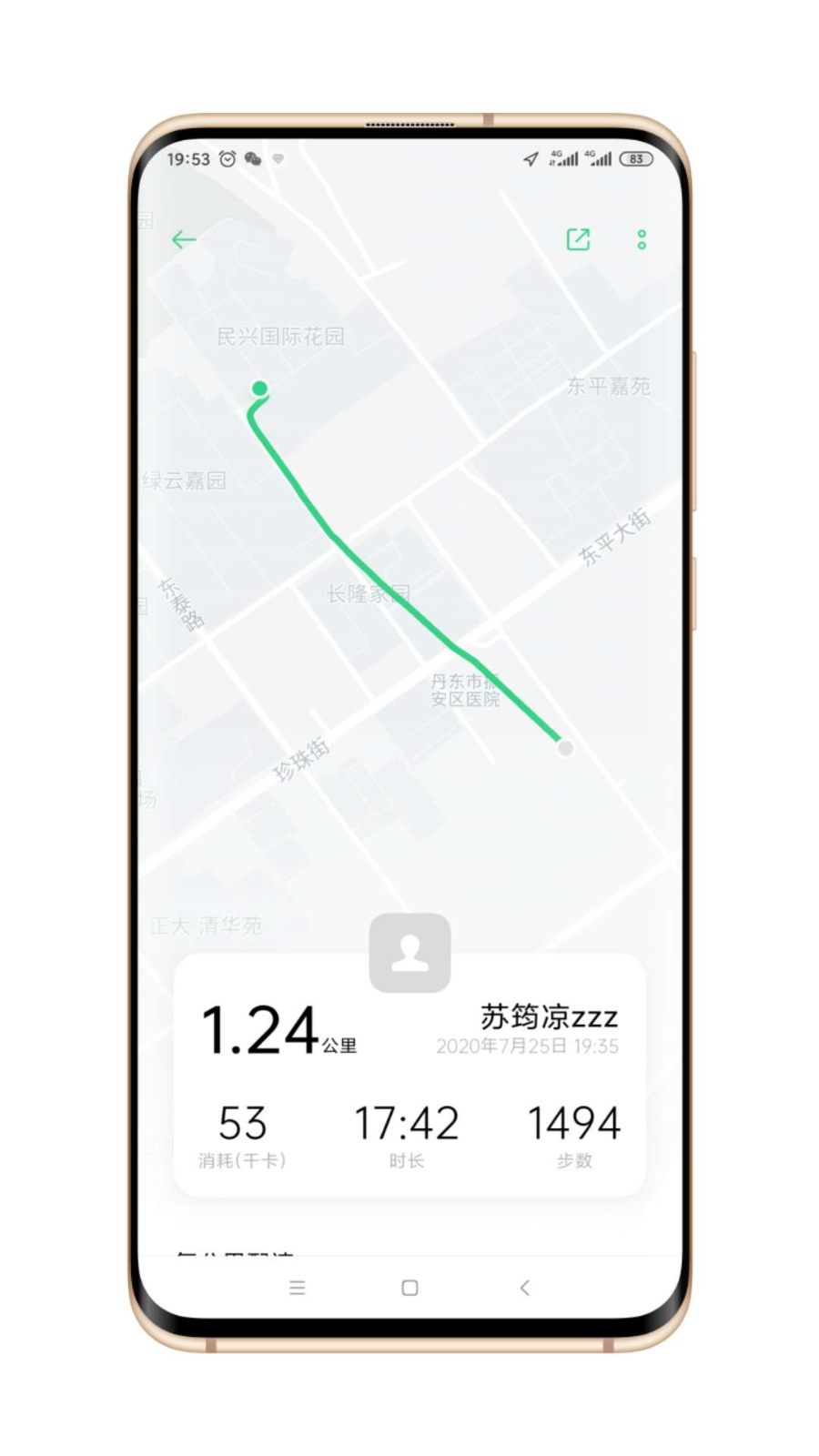The width and height of the screenshot is (819, 1456).
Task: Open recent apps from navigation bar
Action: coord(297,1288)
